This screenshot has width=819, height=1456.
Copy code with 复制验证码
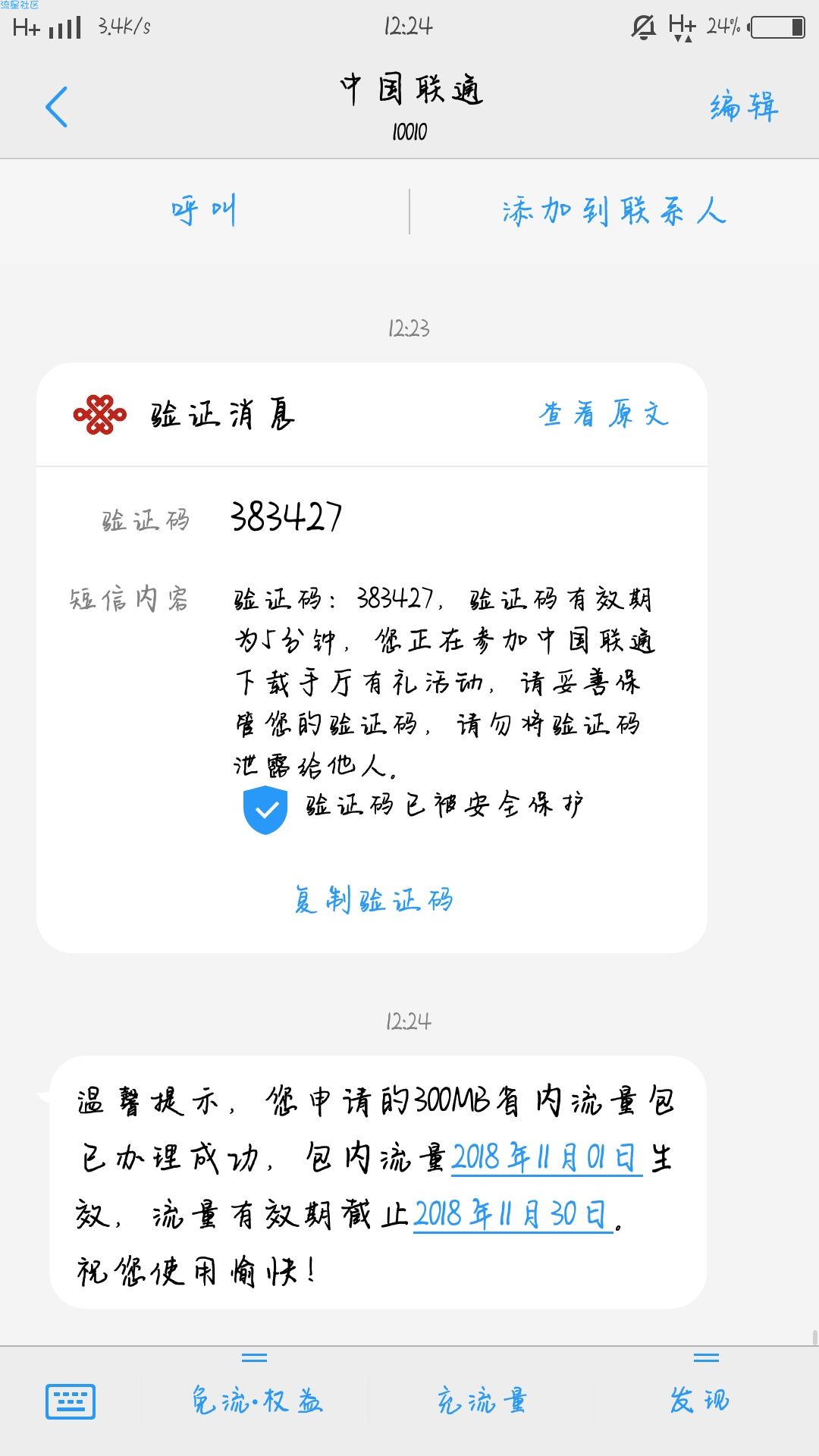373,900
